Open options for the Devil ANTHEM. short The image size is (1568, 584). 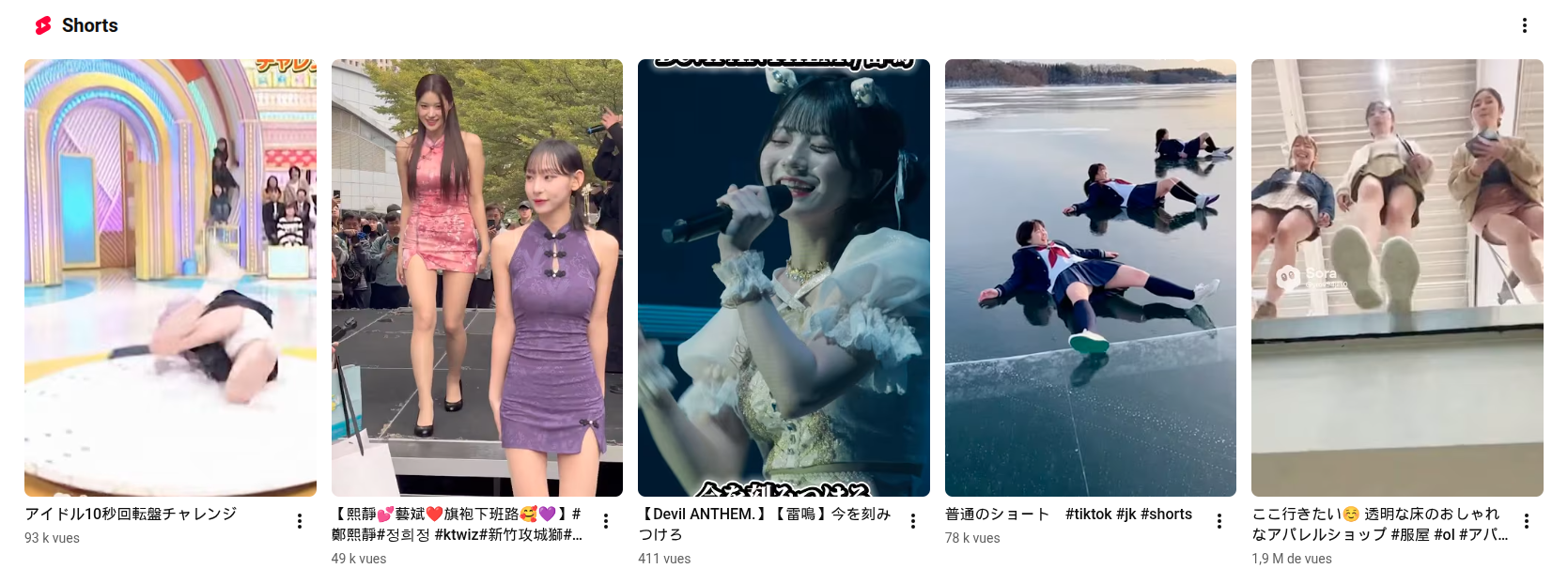[x=912, y=521]
